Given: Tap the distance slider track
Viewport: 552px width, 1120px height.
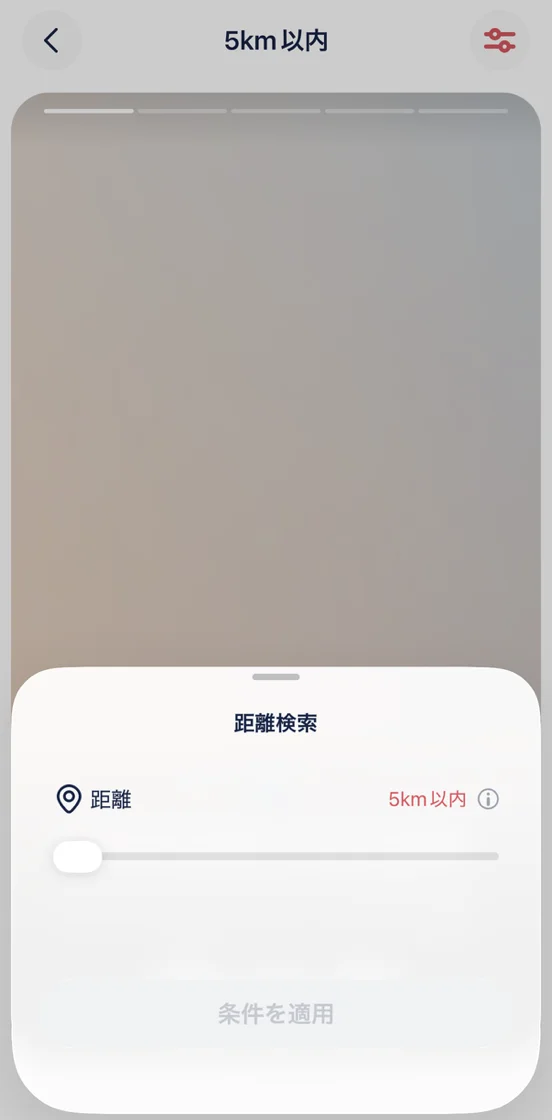Looking at the screenshot, I should (276, 856).
